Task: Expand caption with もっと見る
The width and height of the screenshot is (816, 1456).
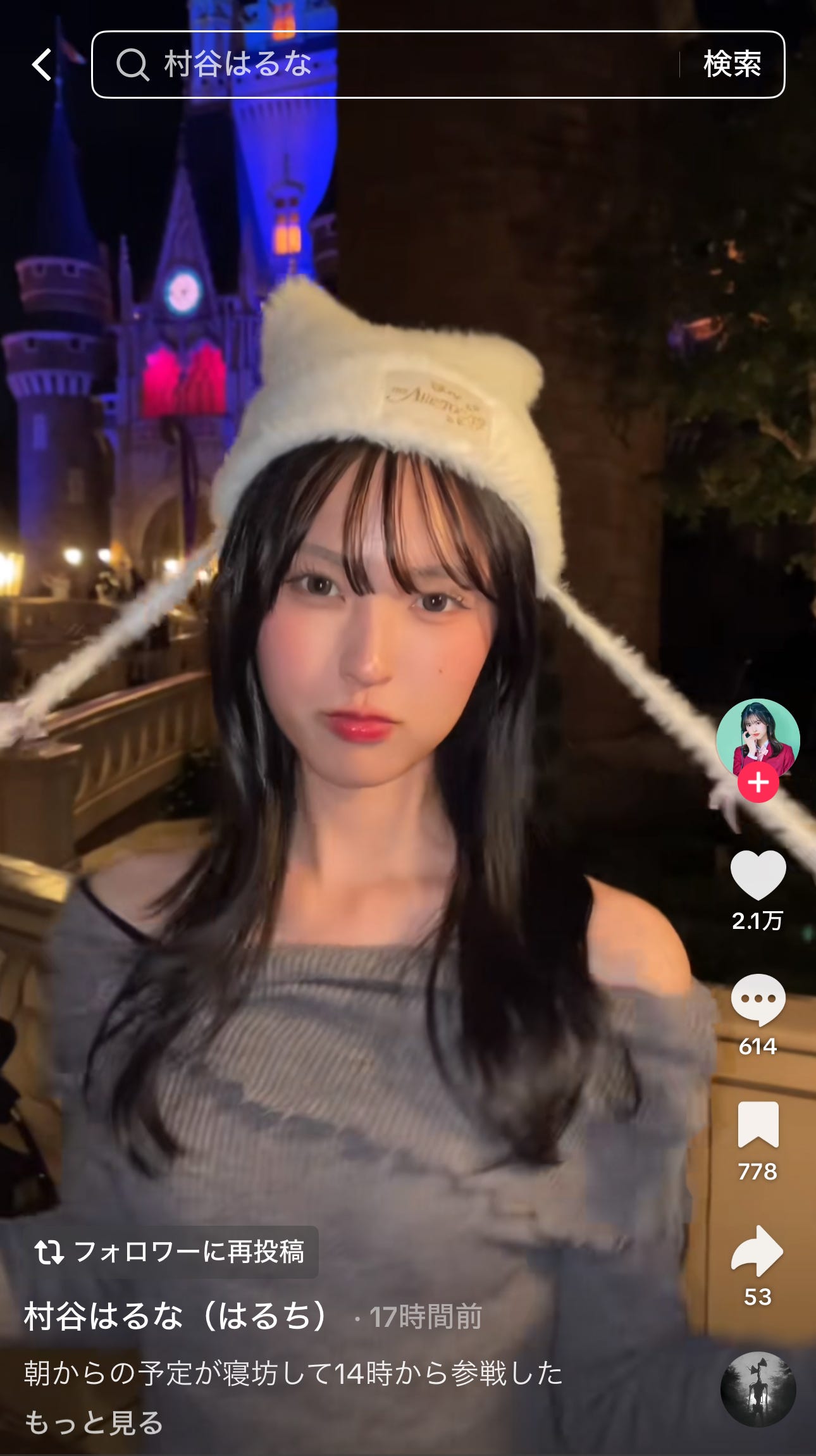Action: pyautogui.click(x=94, y=1423)
